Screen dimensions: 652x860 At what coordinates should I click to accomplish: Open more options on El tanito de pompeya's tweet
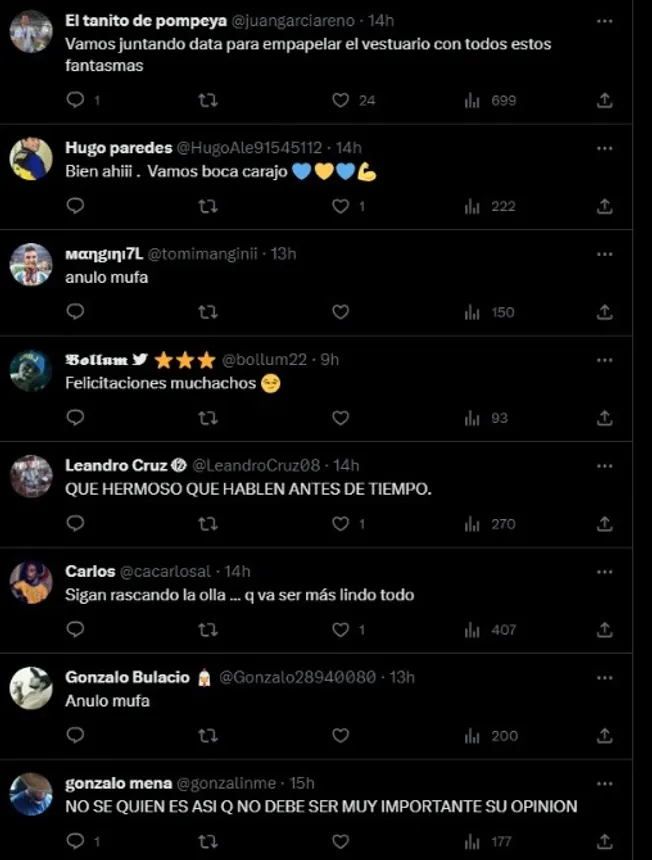click(x=604, y=21)
